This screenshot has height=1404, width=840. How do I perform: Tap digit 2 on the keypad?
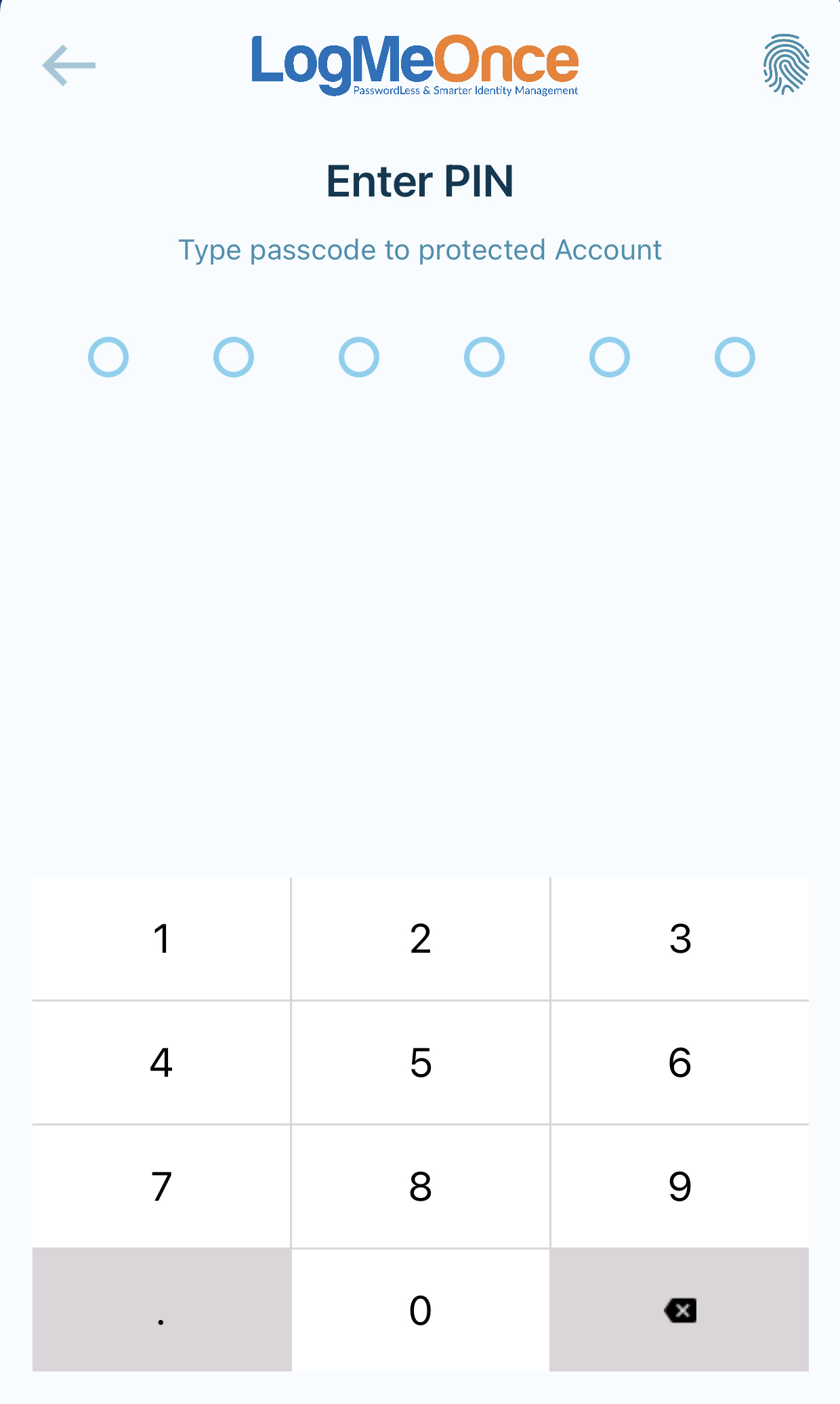(421, 938)
